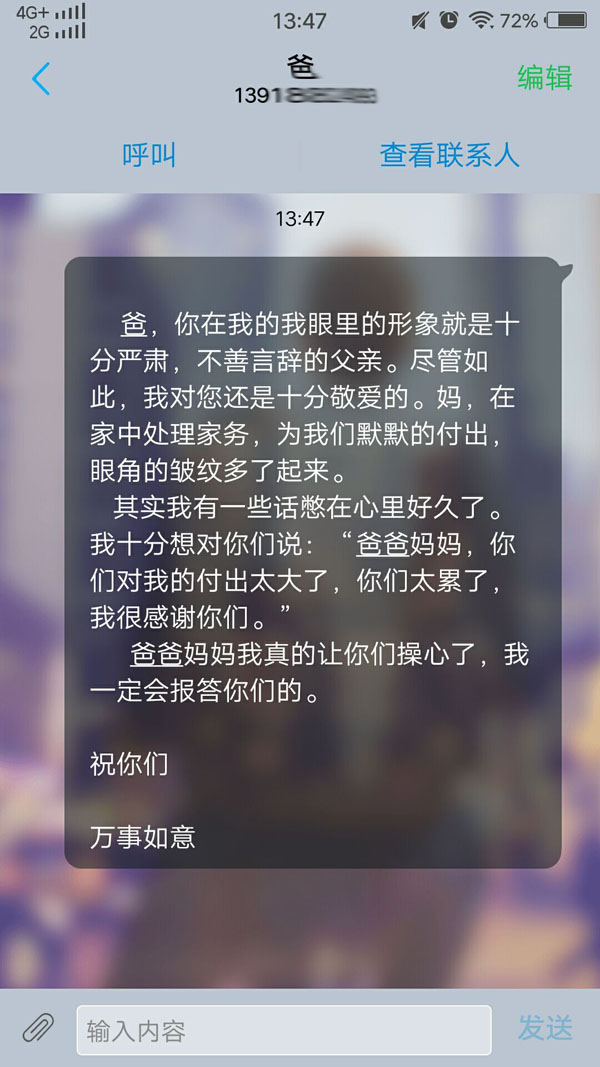Call this contact via 呼叫

(149, 155)
